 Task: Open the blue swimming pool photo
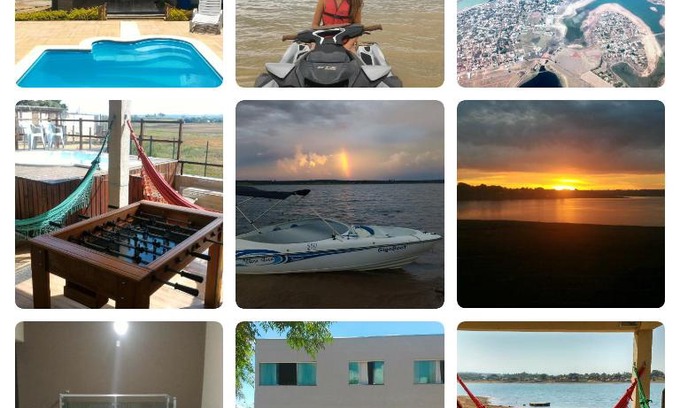point(119,43)
